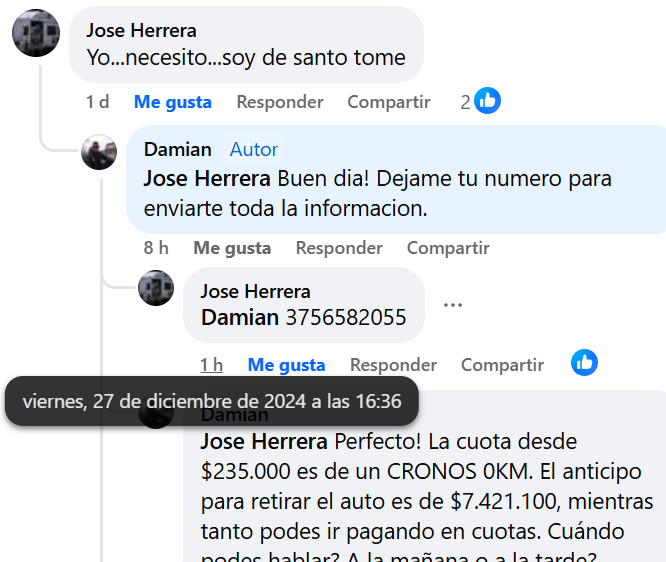Viewport: 666px width, 562px height.
Task: Open Jose Herrera's avatar on the top comment
Action: (36, 33)
